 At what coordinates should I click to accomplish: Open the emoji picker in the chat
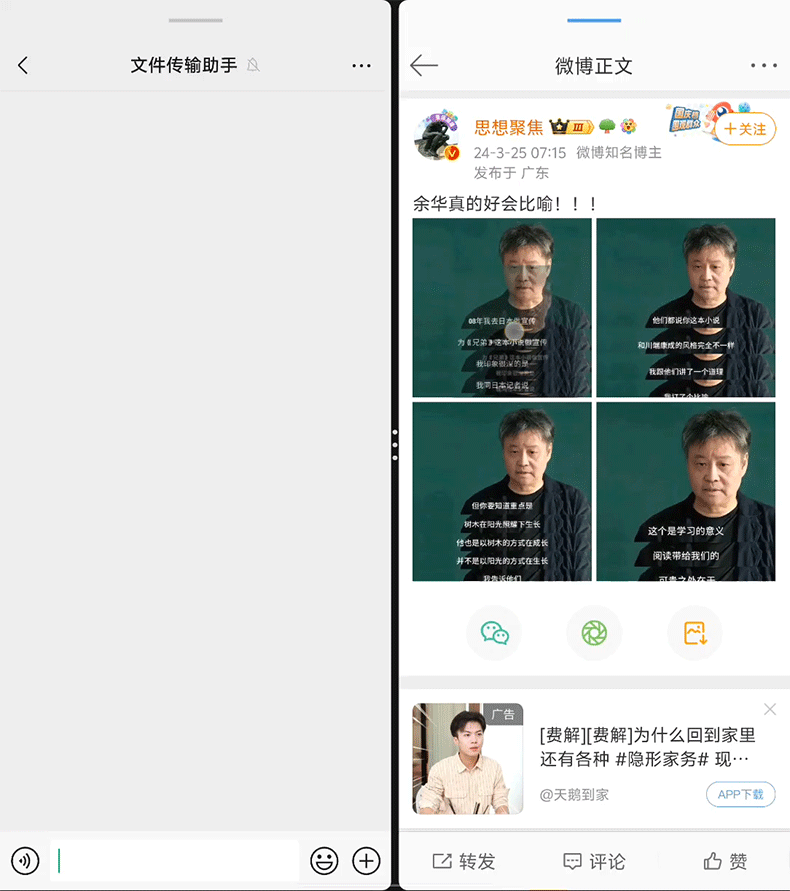tap(323, 860)
